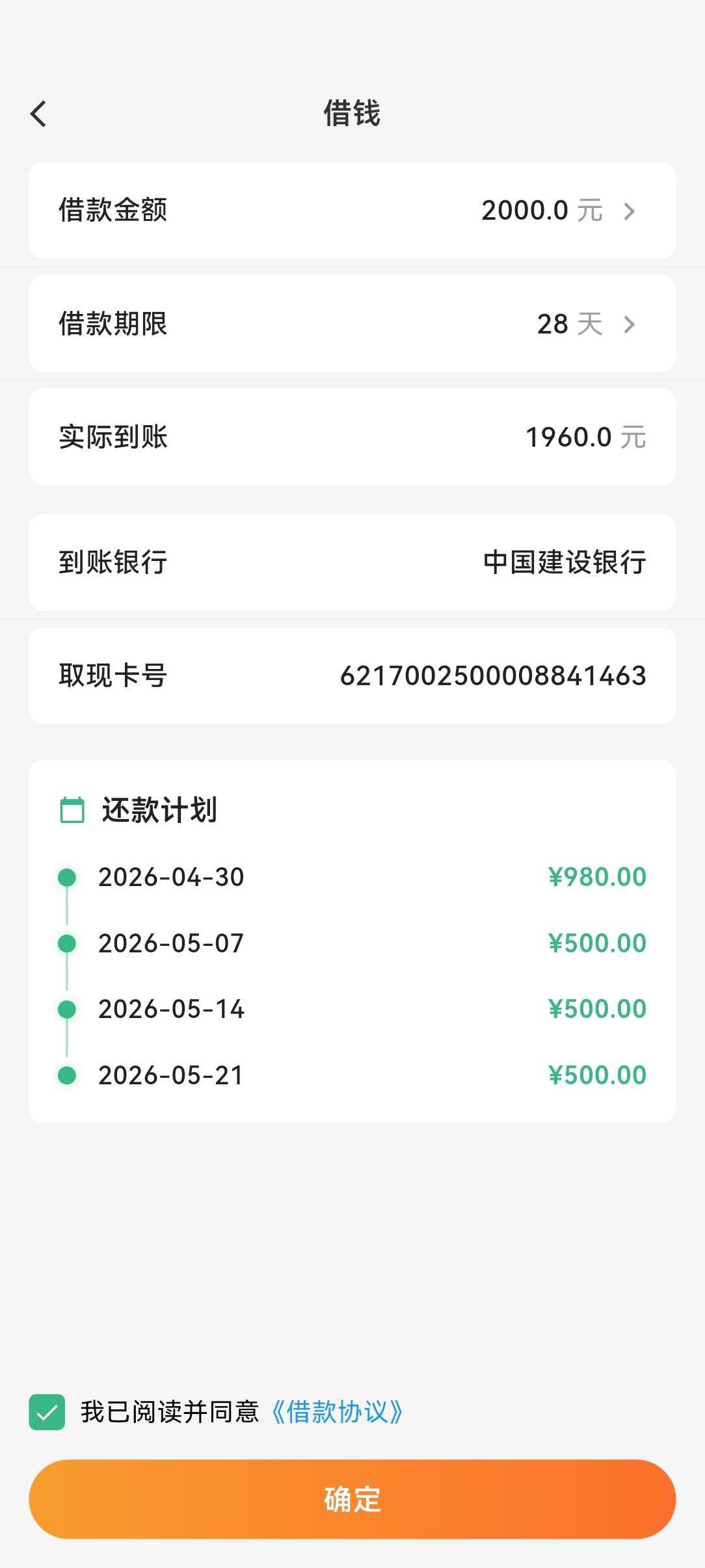Open the 《借款协议》 loan agreement link

[x=337, y=1412]
